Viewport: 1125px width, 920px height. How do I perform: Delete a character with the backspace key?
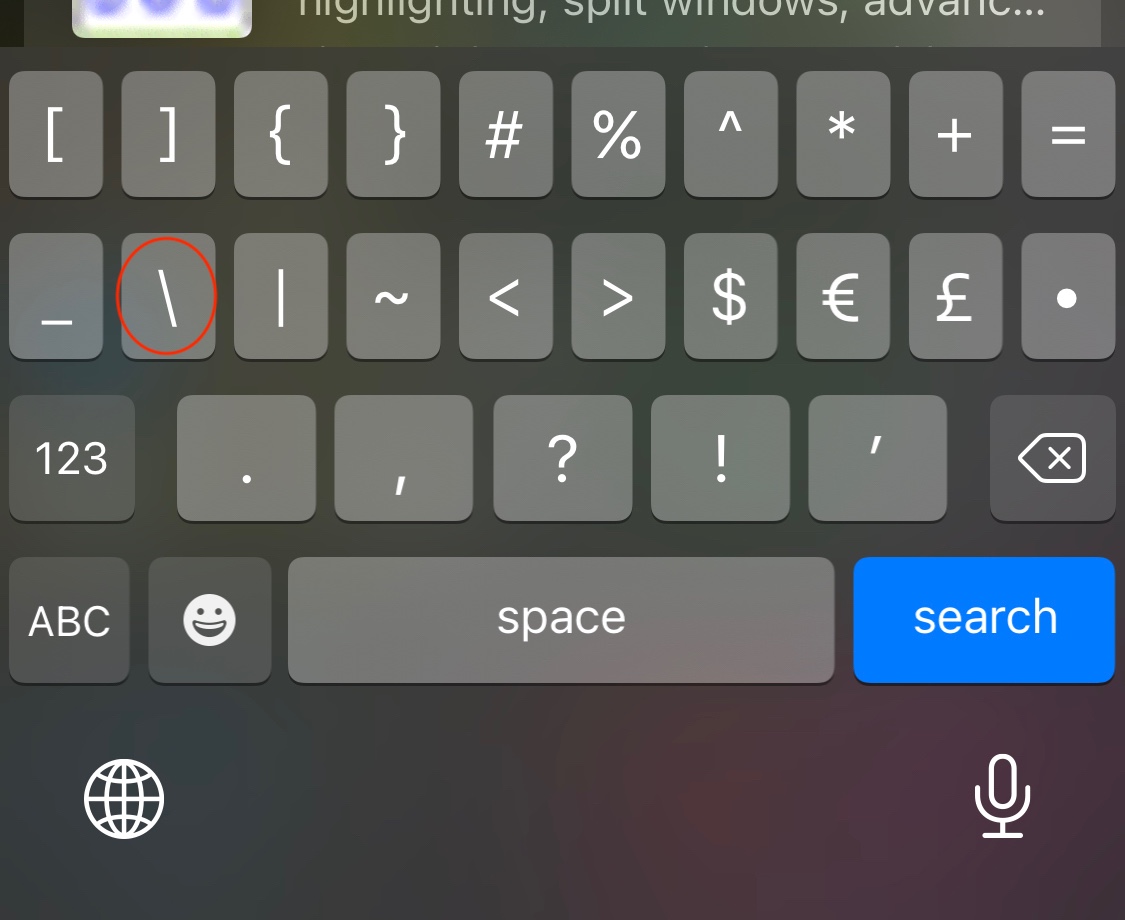click(1052, 458)
